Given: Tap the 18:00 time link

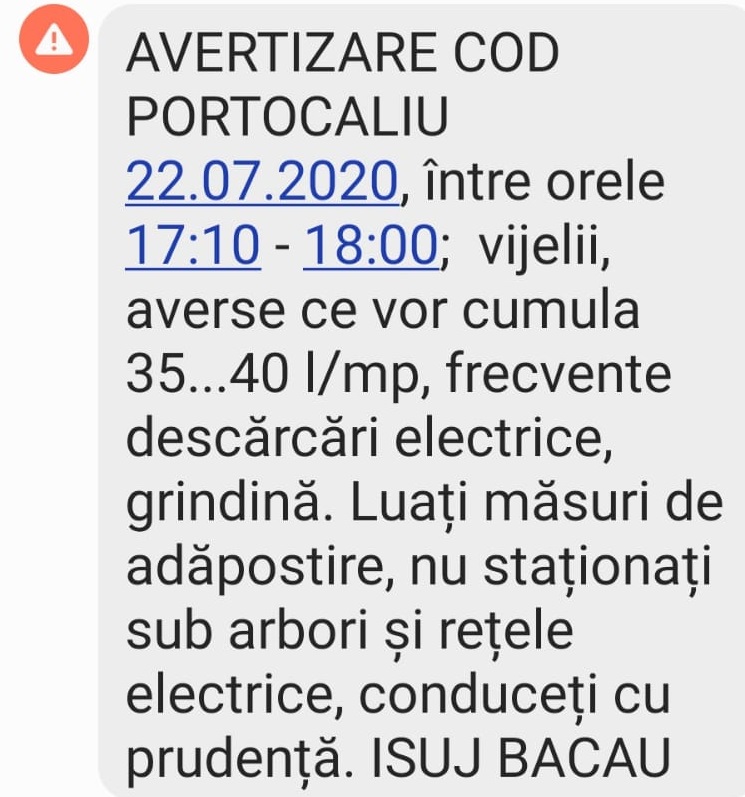Looking at the screenshot, I should pos(371,246).
